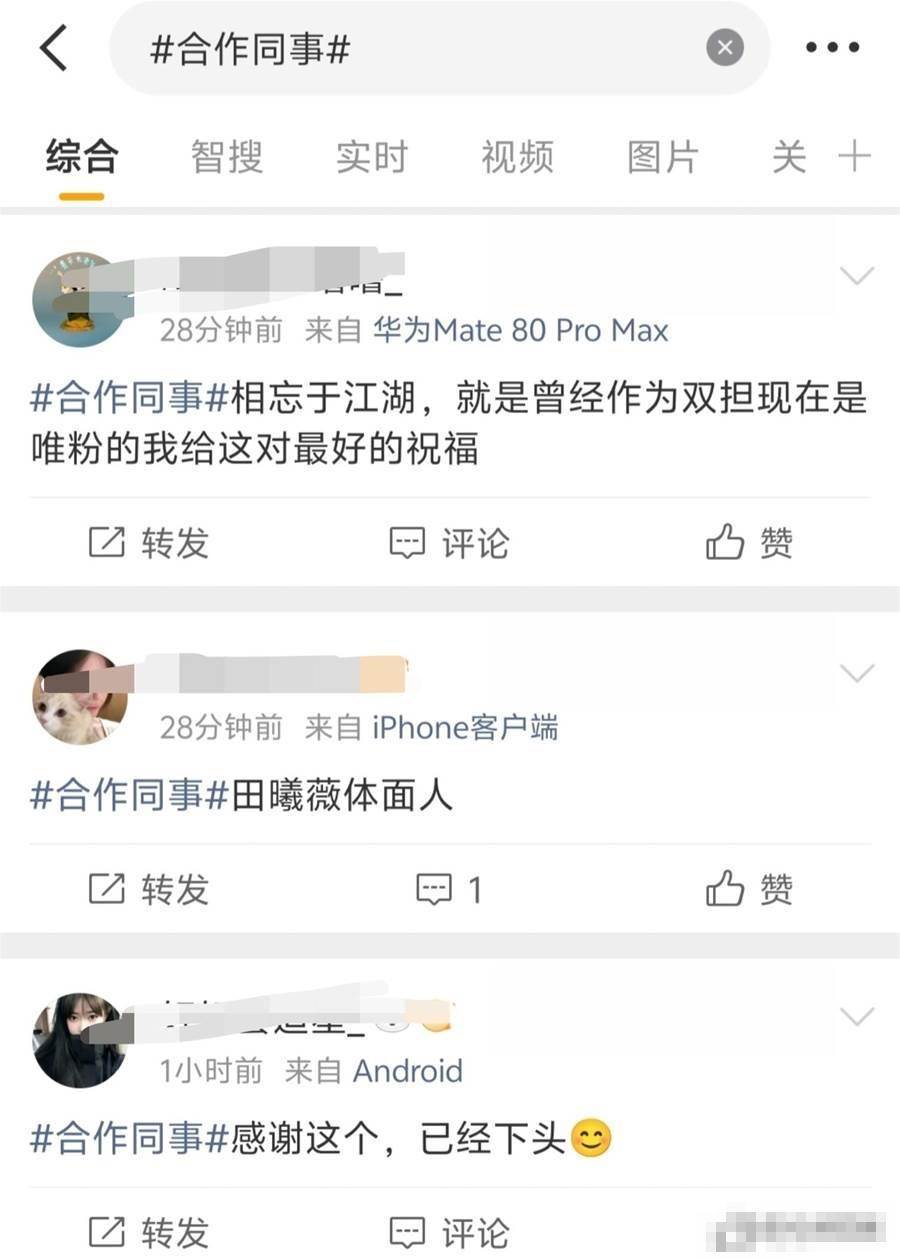The image size is (900, 1258).
Task: Open the 视频 tab
Action: pyautogui.click(x=517, y=157)
